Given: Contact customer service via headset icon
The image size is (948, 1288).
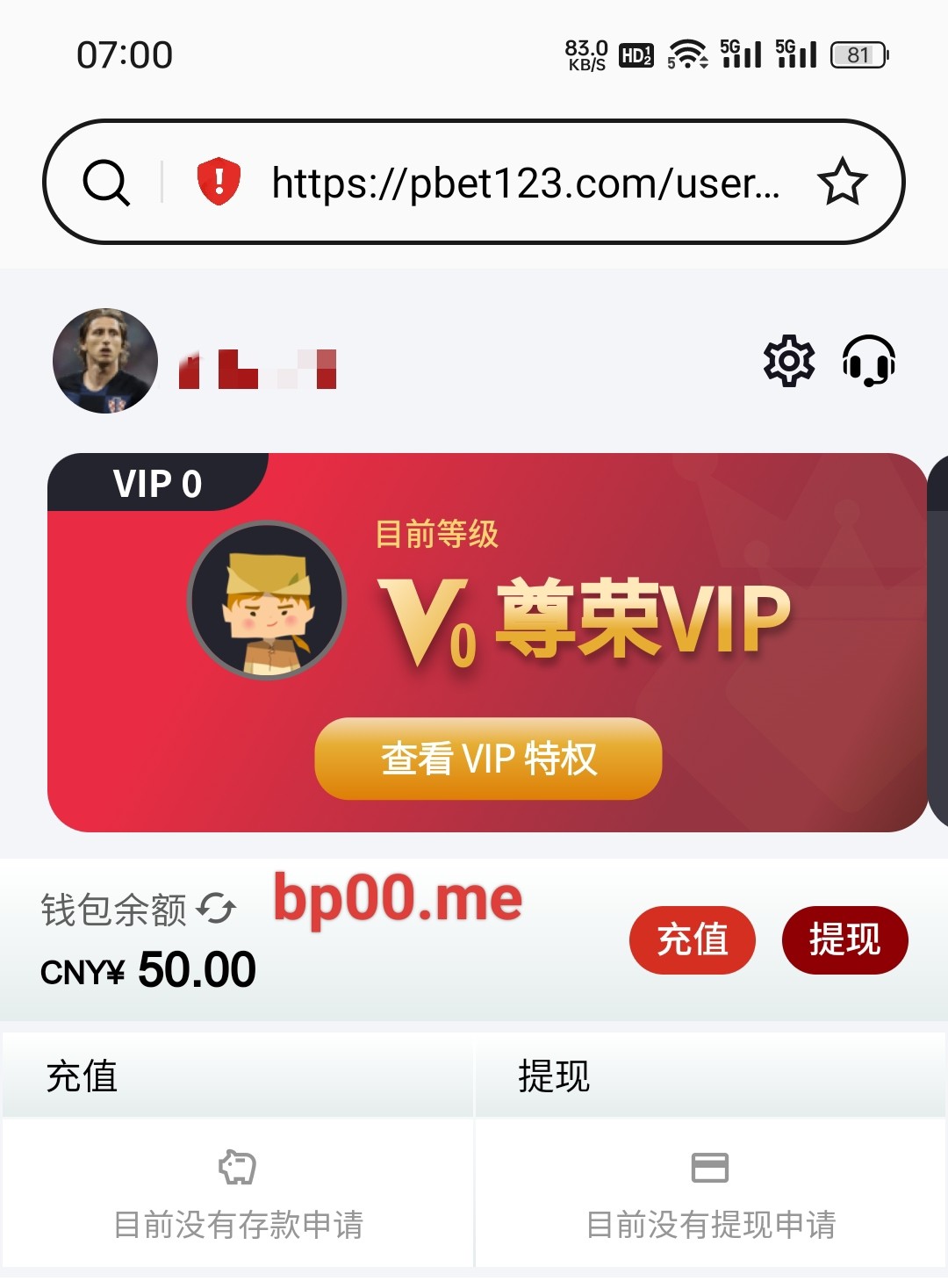Looking at the screenshot, I should [x=868, y=360].
